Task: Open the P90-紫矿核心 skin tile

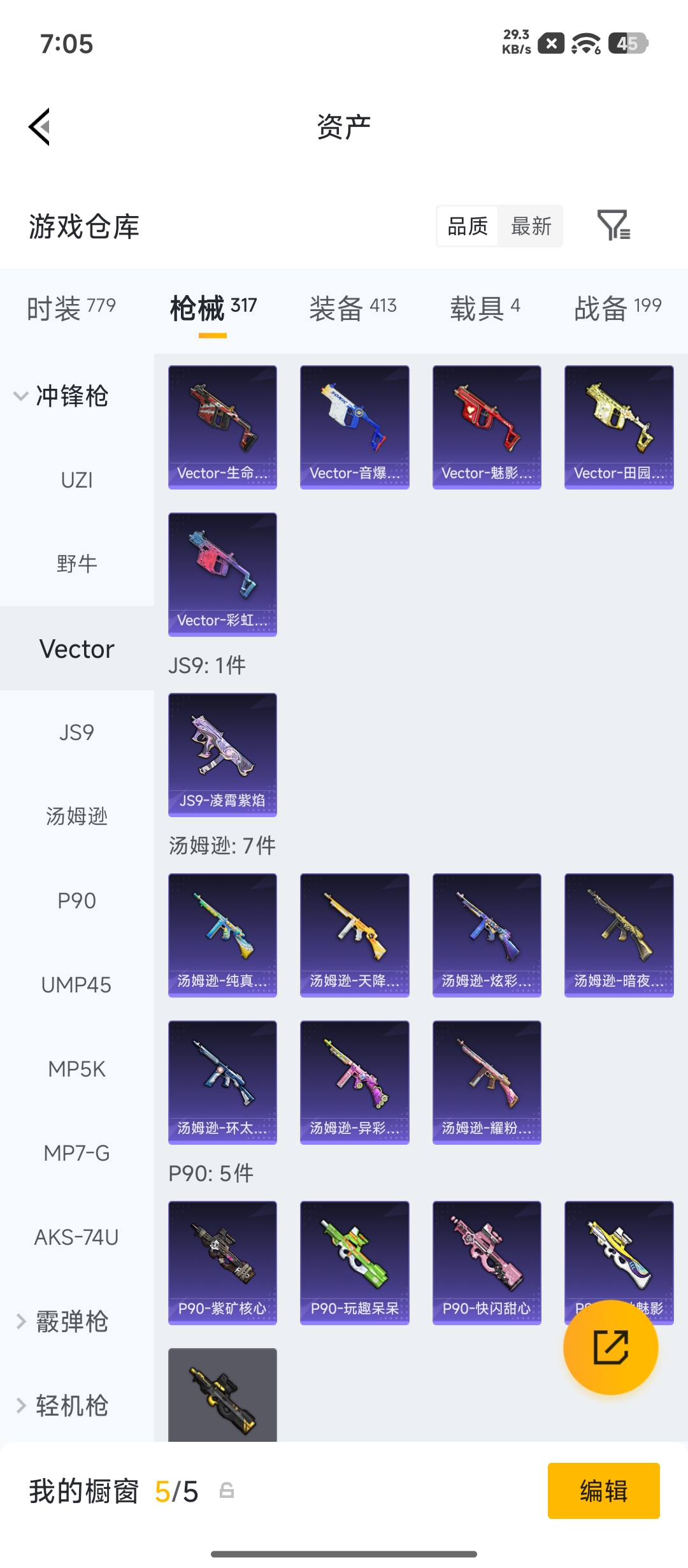Action: [x=222, y=1263]
